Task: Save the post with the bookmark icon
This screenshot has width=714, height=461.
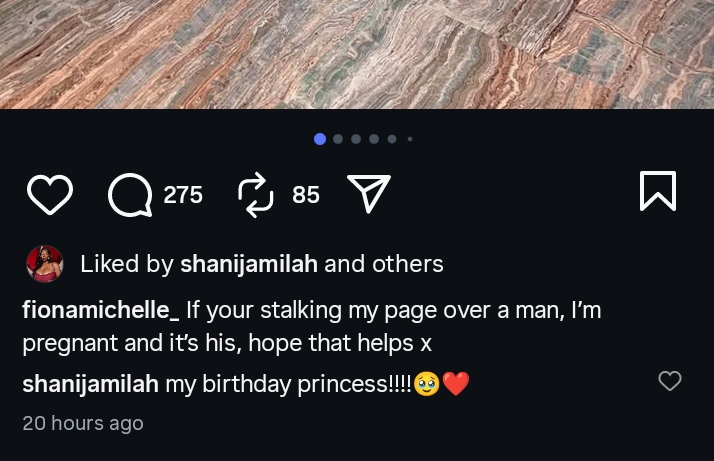Action: [x=657, y=191]
